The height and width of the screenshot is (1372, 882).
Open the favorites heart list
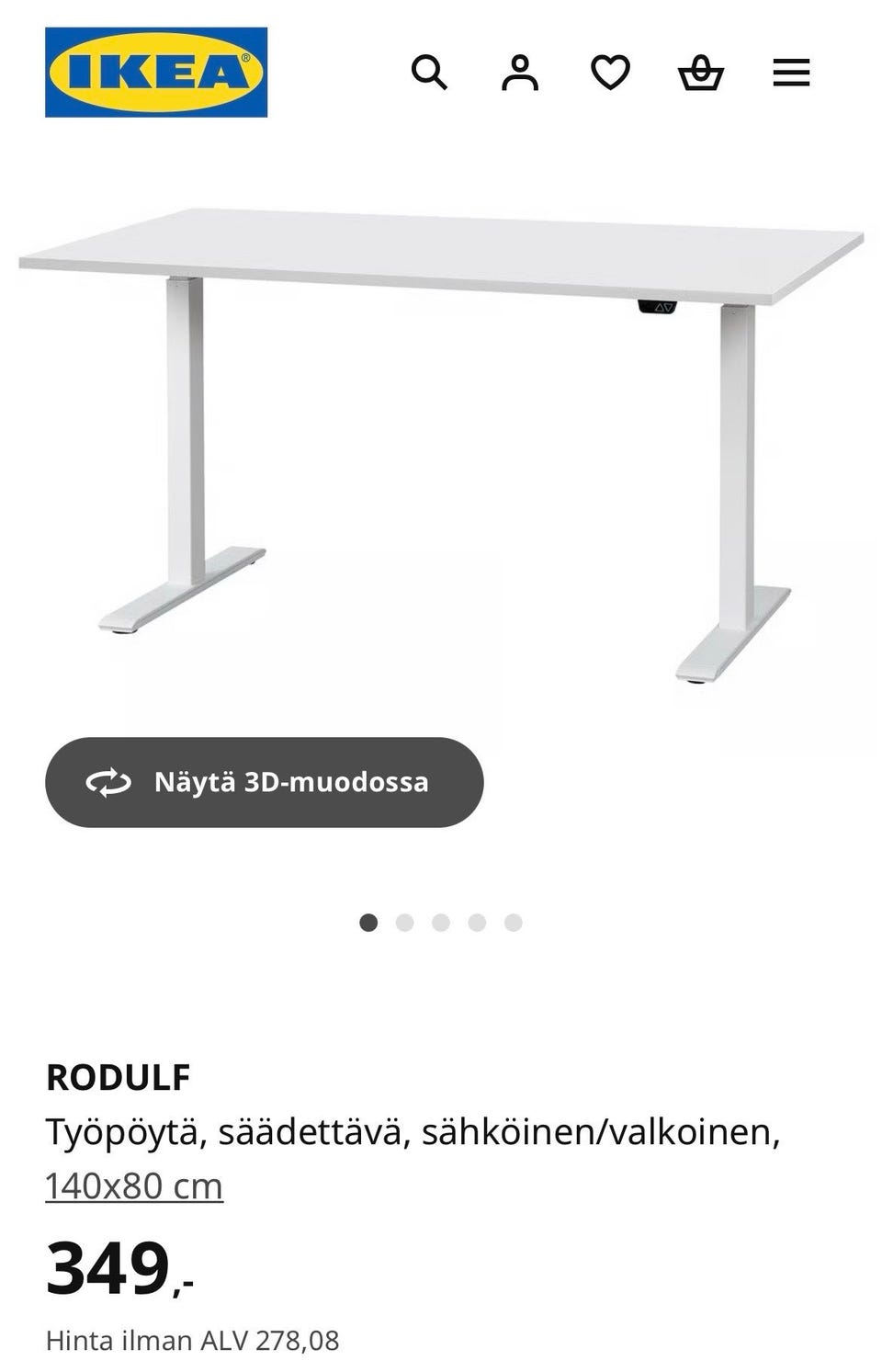pos(610,73)
